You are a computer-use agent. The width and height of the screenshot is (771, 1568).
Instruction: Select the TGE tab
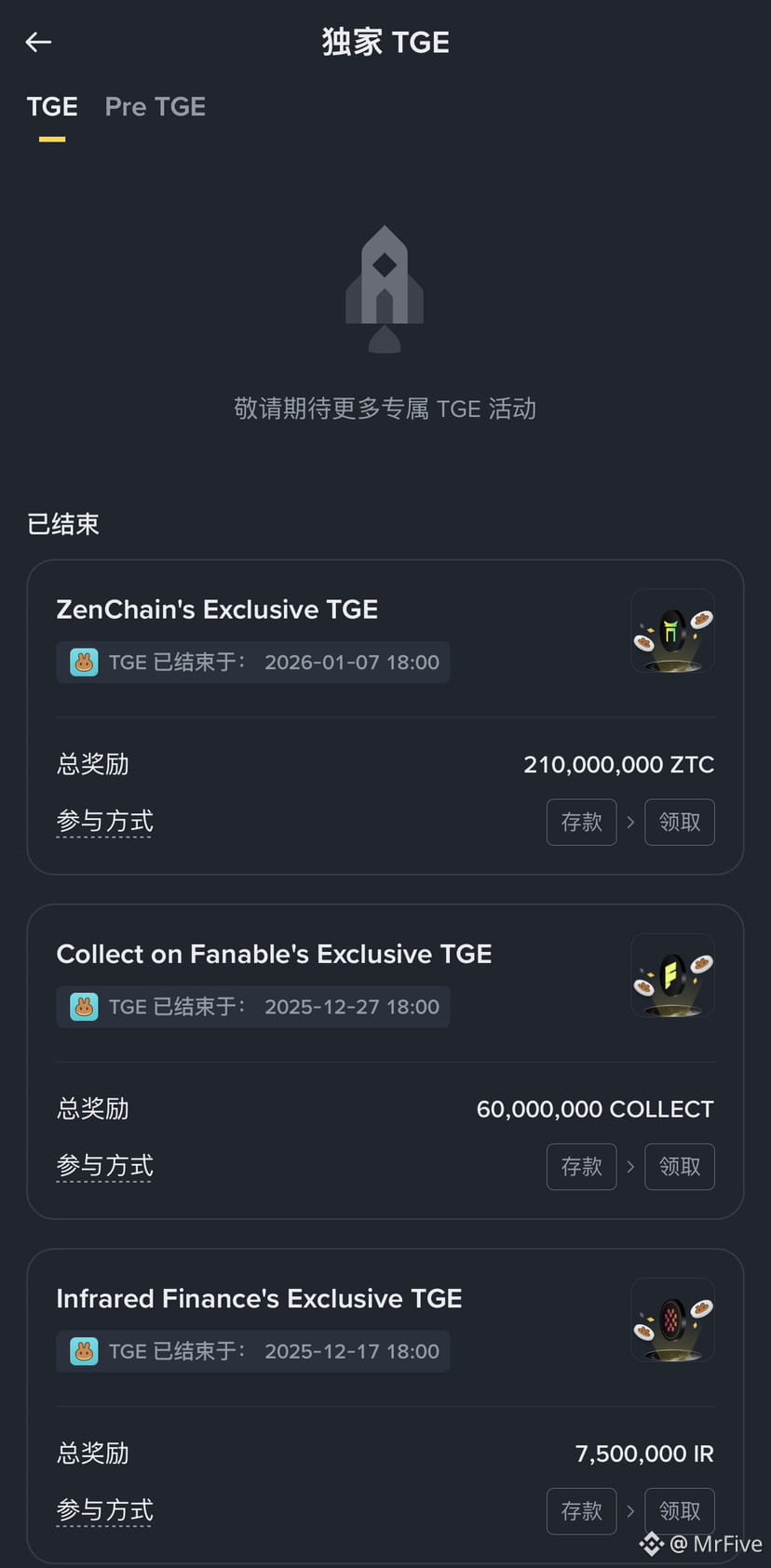(52, 107)
